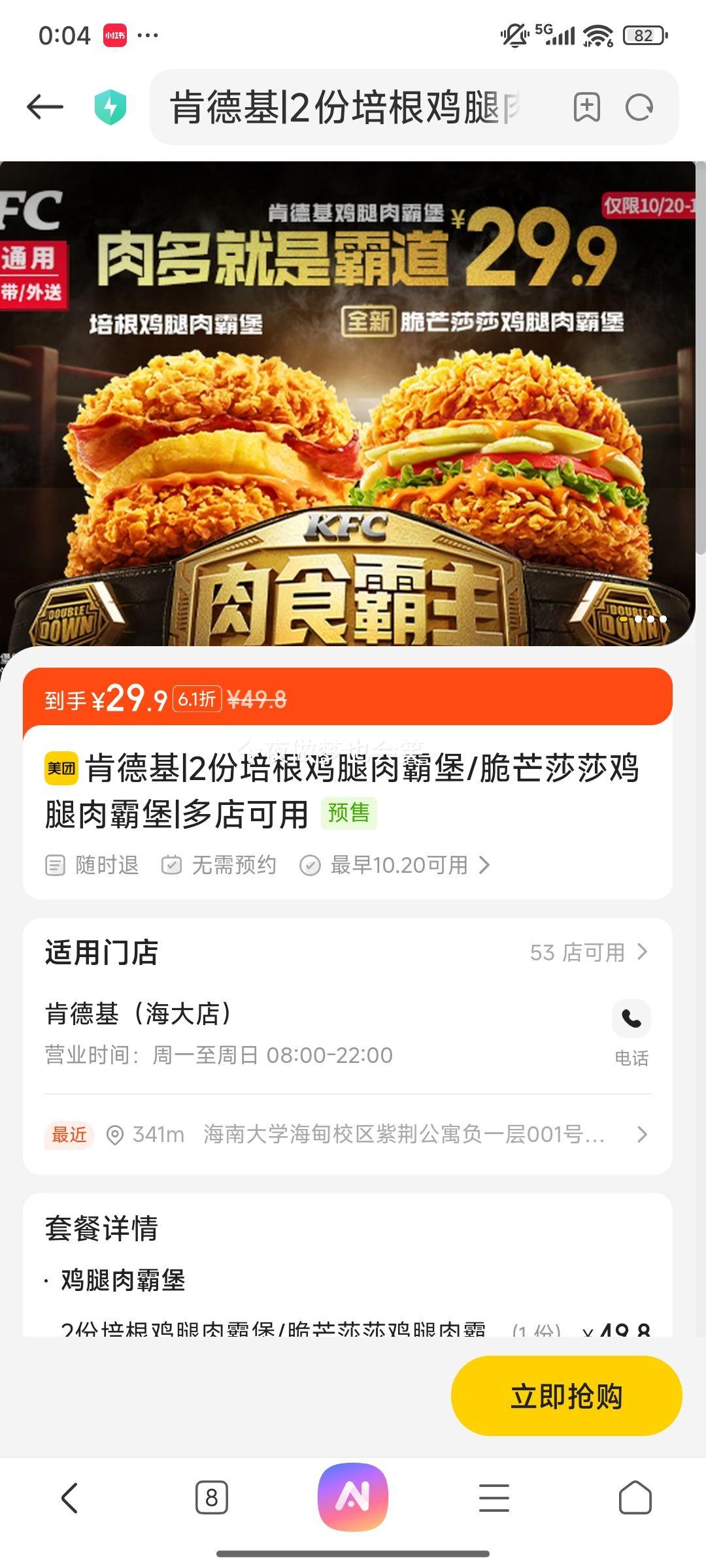
Task: Tap 立即抢购 to buy the deal
Action: pos(566,1396)
